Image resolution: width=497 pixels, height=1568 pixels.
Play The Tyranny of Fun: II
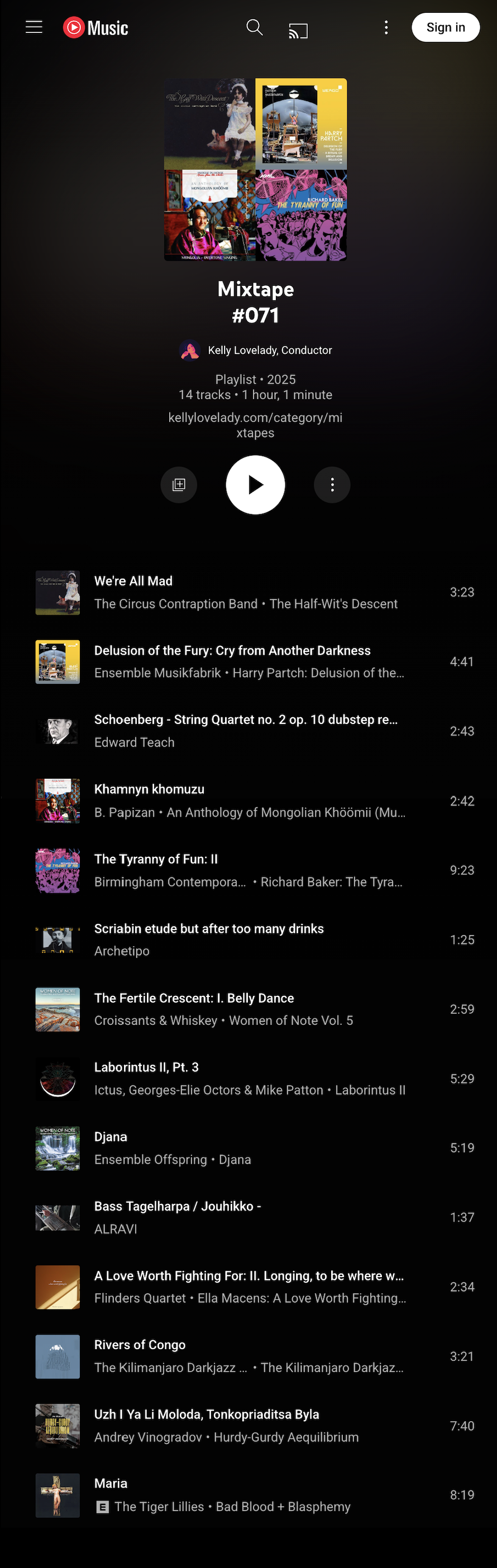(x=156, y=859)
